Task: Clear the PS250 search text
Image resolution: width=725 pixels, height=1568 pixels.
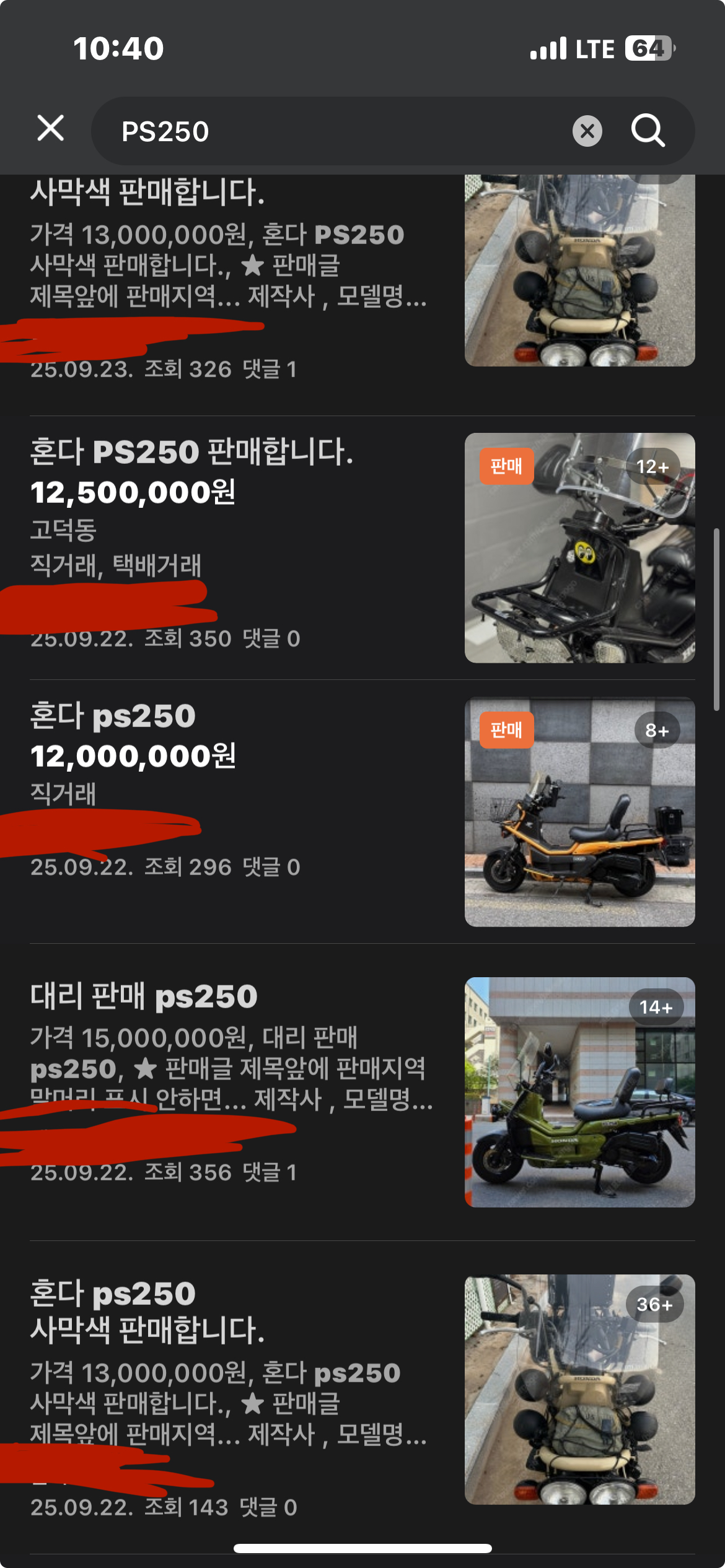Action: [x=587, y=131]
